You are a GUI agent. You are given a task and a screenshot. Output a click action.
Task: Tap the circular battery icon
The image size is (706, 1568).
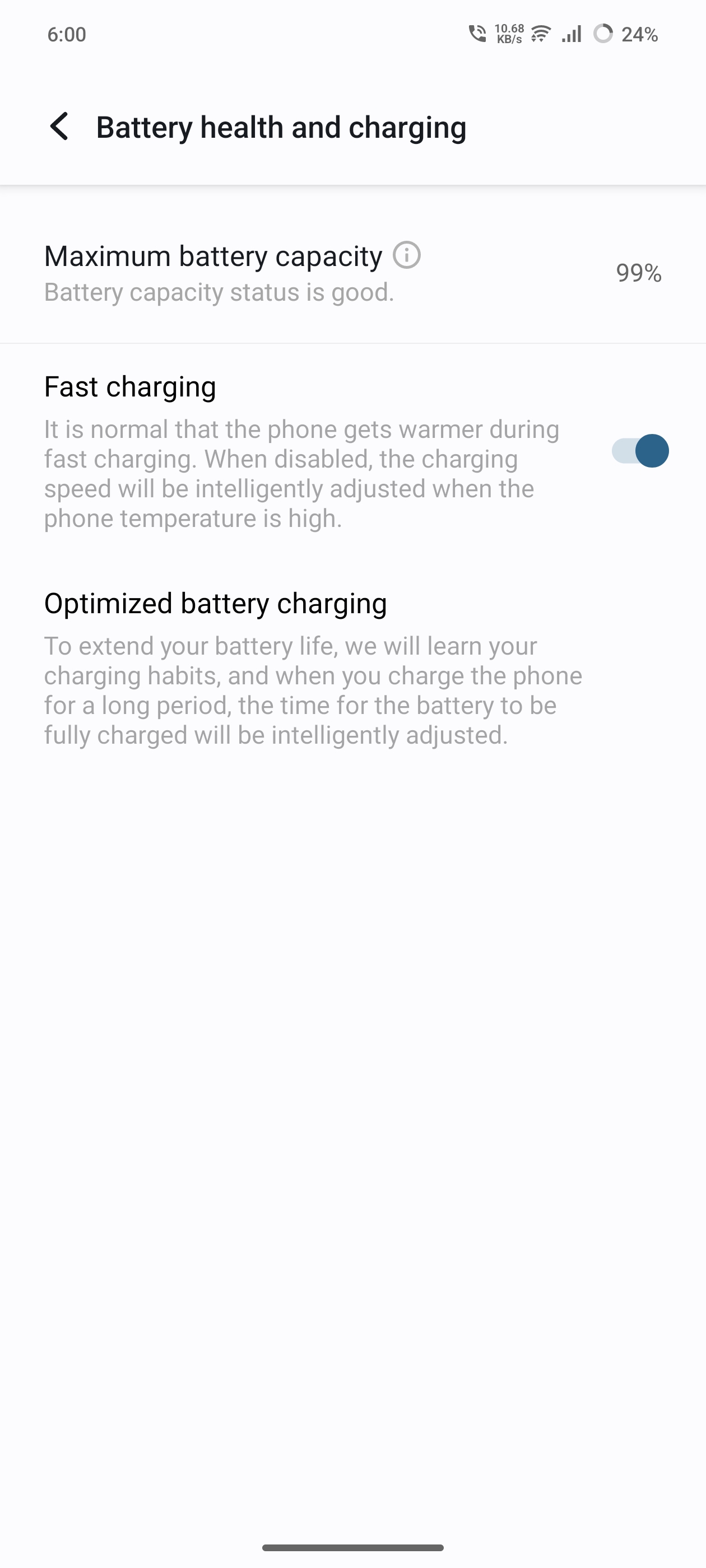point(603,34)
